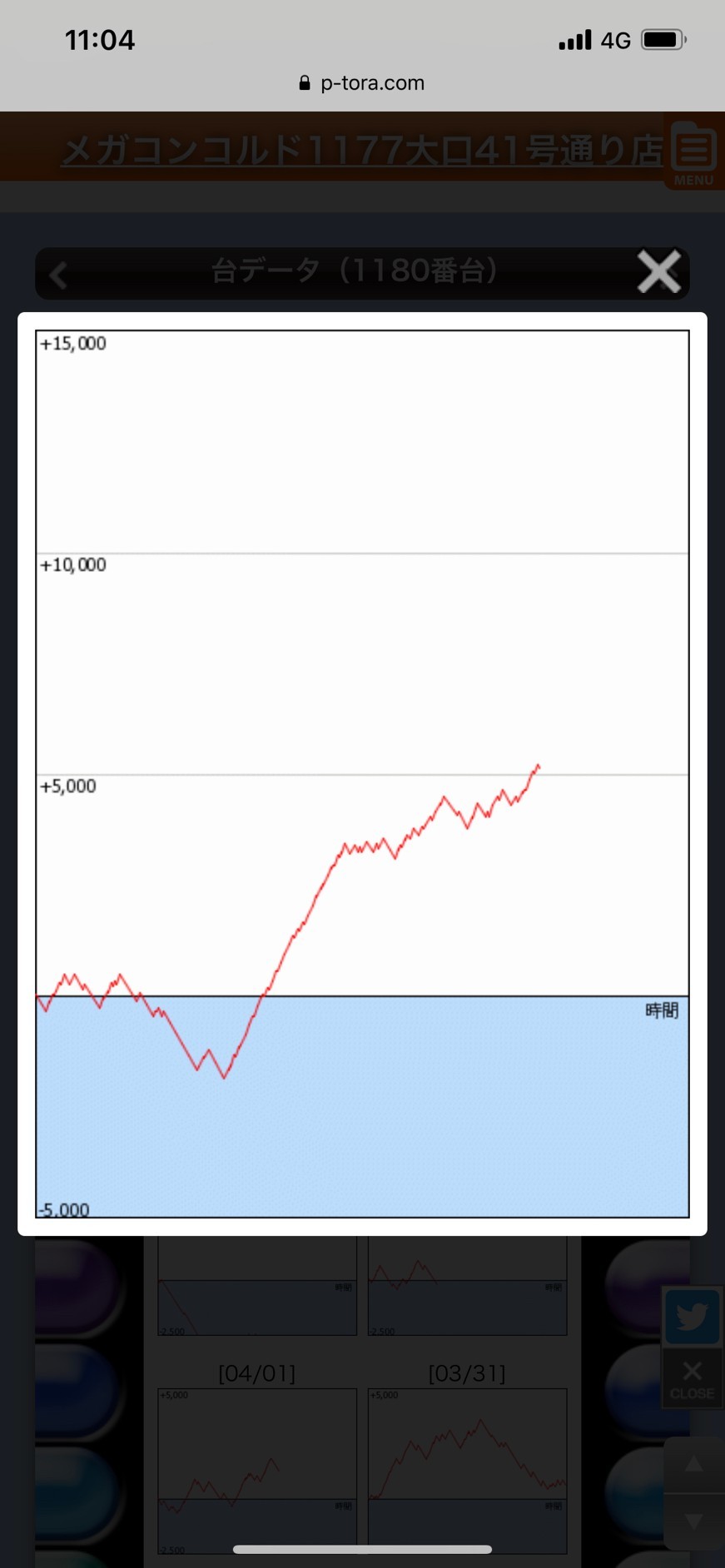Share on Twitter via the bird icon
The image size is (725, 1568).
coord(692,1316)
